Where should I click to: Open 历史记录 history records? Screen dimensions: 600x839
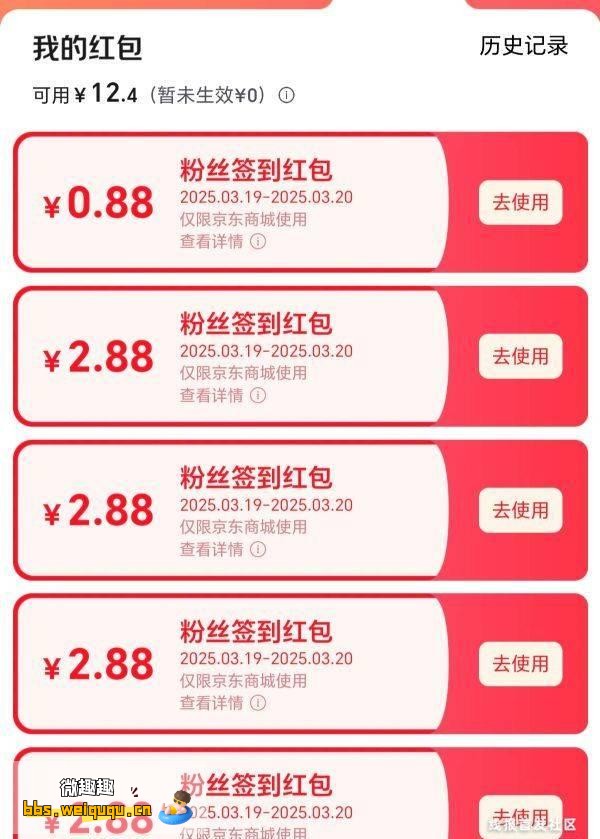pyautogui.click(x=523, y=46)
